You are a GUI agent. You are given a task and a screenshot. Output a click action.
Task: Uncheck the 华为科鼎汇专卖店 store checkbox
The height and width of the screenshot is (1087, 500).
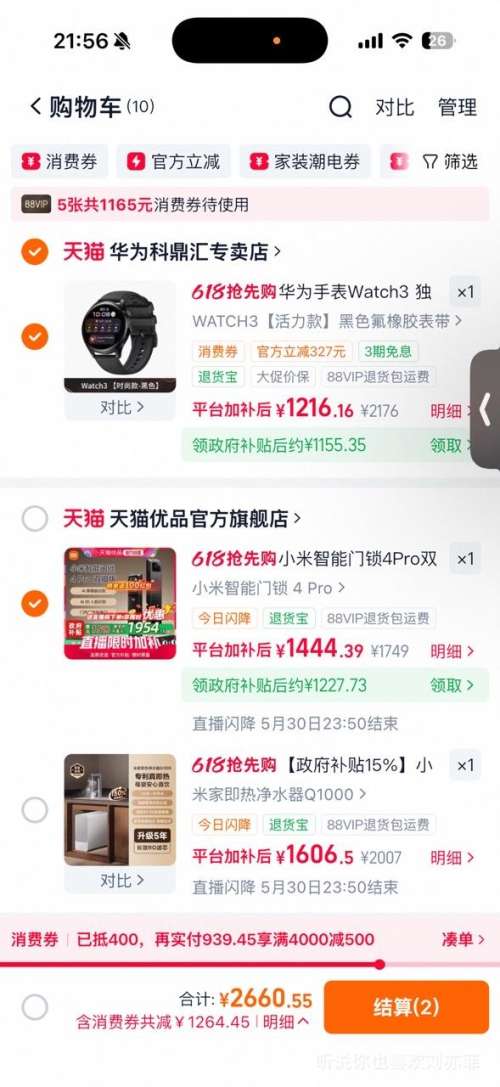click(35, 252)
